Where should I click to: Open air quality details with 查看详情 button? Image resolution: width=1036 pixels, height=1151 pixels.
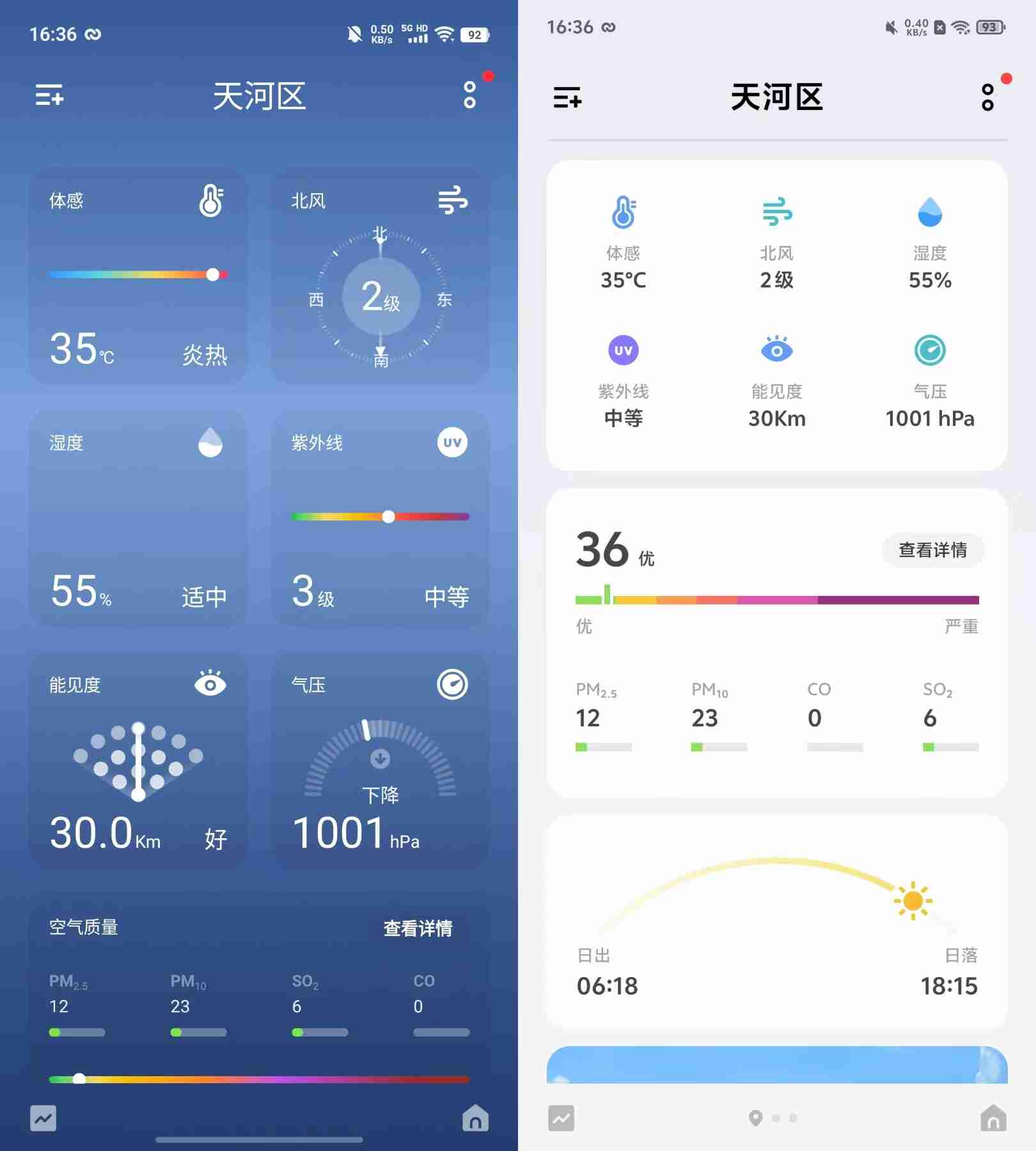932,550
